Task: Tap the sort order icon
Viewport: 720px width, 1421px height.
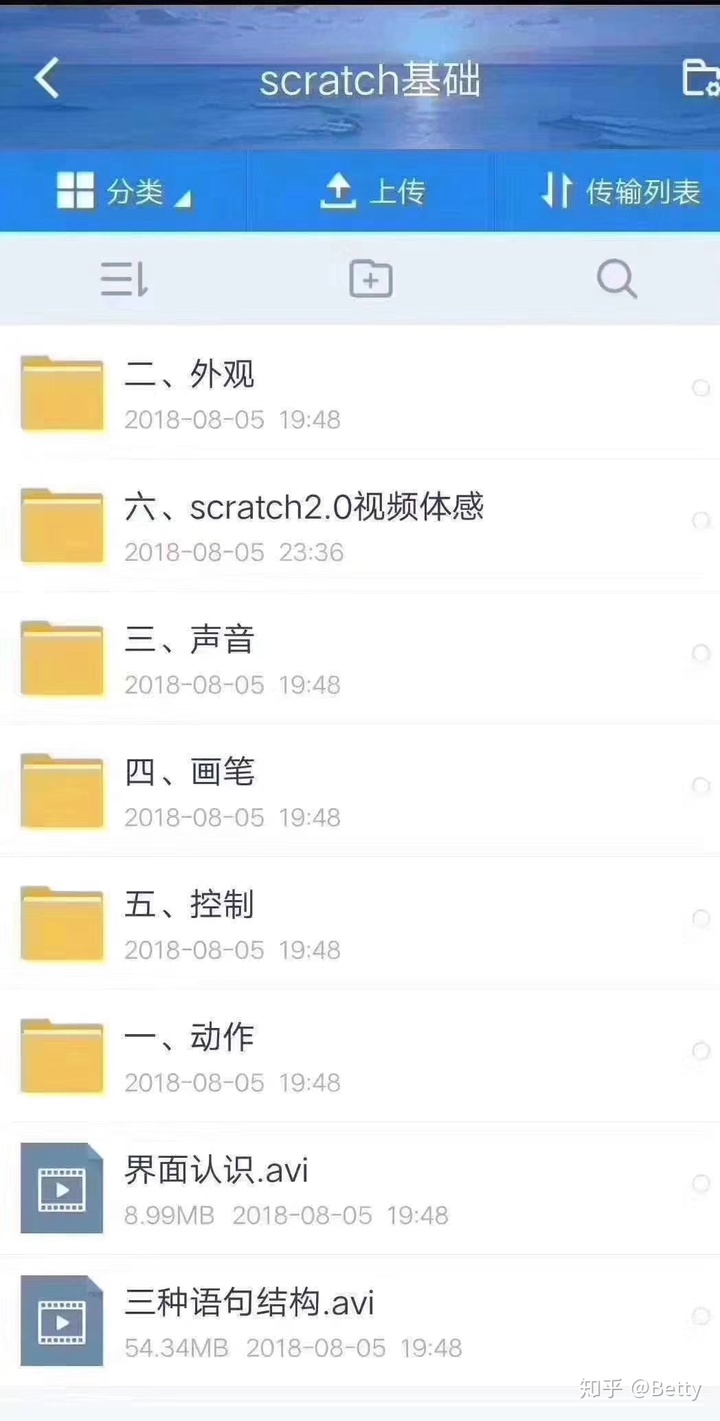Action: point(123,279)
